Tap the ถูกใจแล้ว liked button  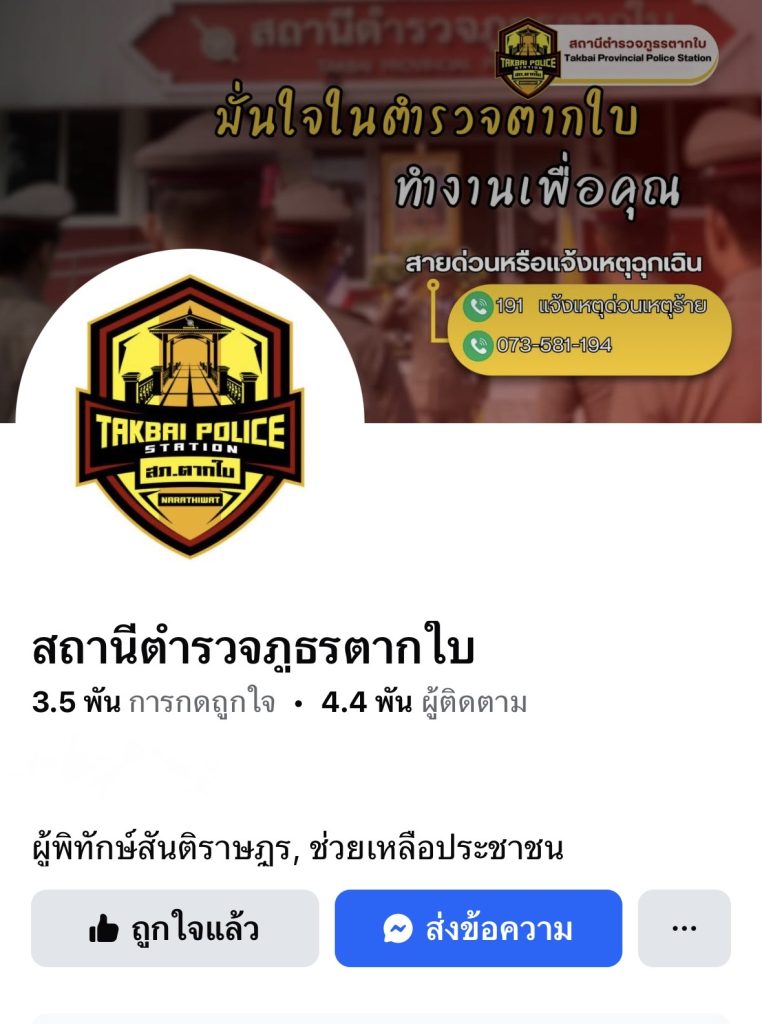pyautogui.click(x=175, y=929)
